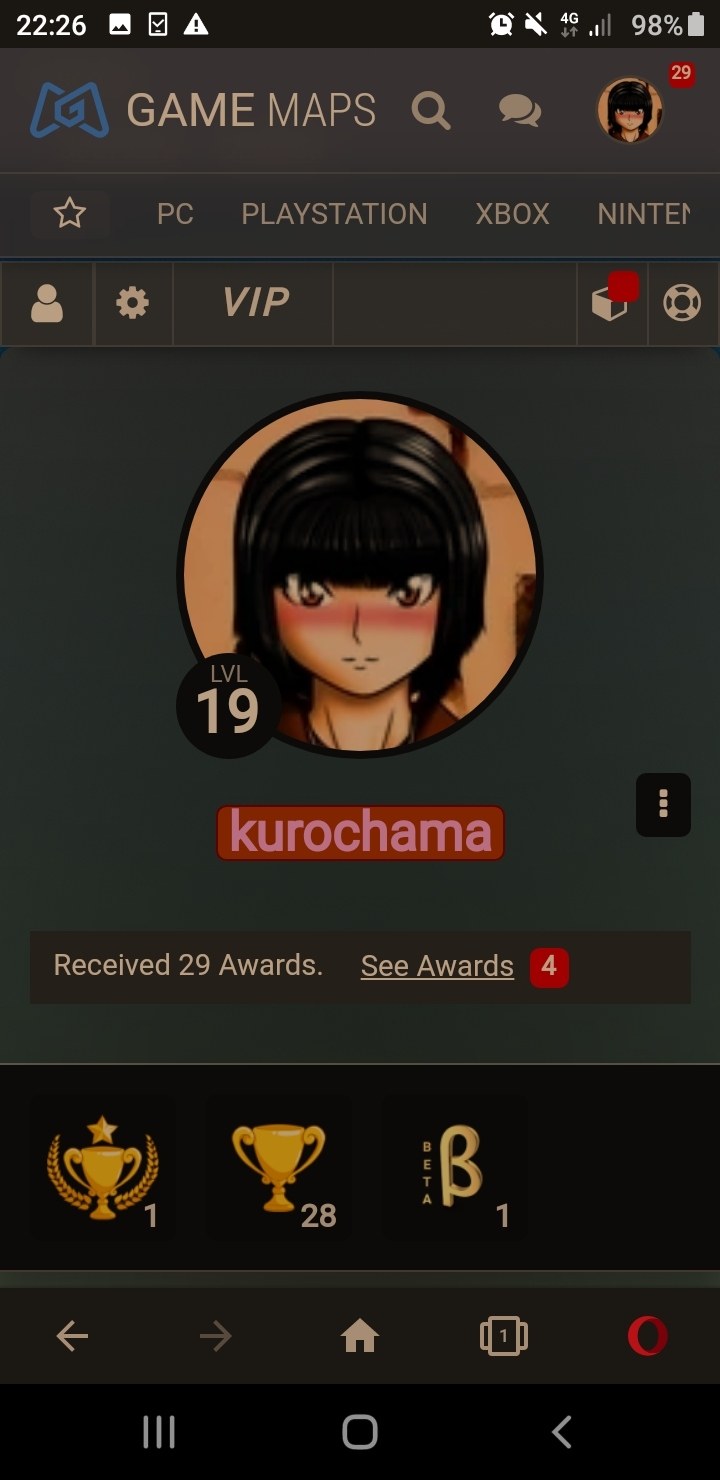Open the three-dot options menu

(663, 804)
